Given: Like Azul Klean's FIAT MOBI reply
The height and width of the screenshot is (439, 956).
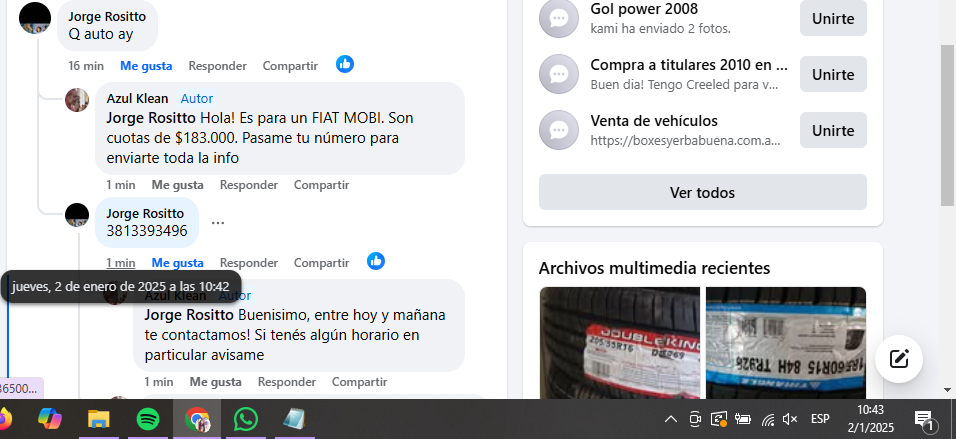Looking at the screenshot, I should tap(177, 185).
